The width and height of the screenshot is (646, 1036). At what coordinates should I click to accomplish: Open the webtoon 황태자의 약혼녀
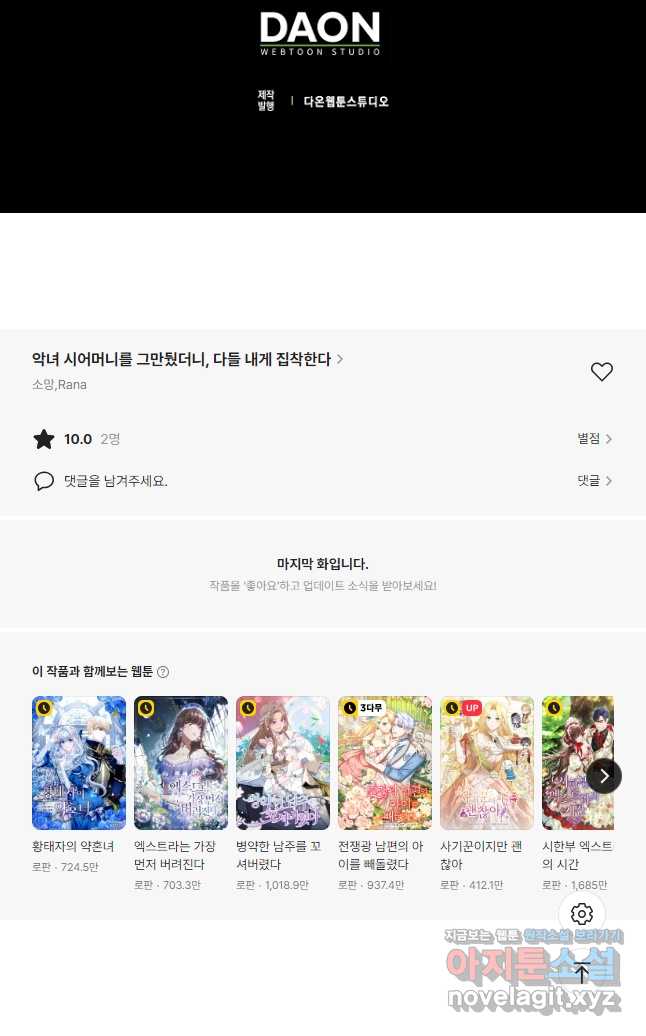[79, 763]
